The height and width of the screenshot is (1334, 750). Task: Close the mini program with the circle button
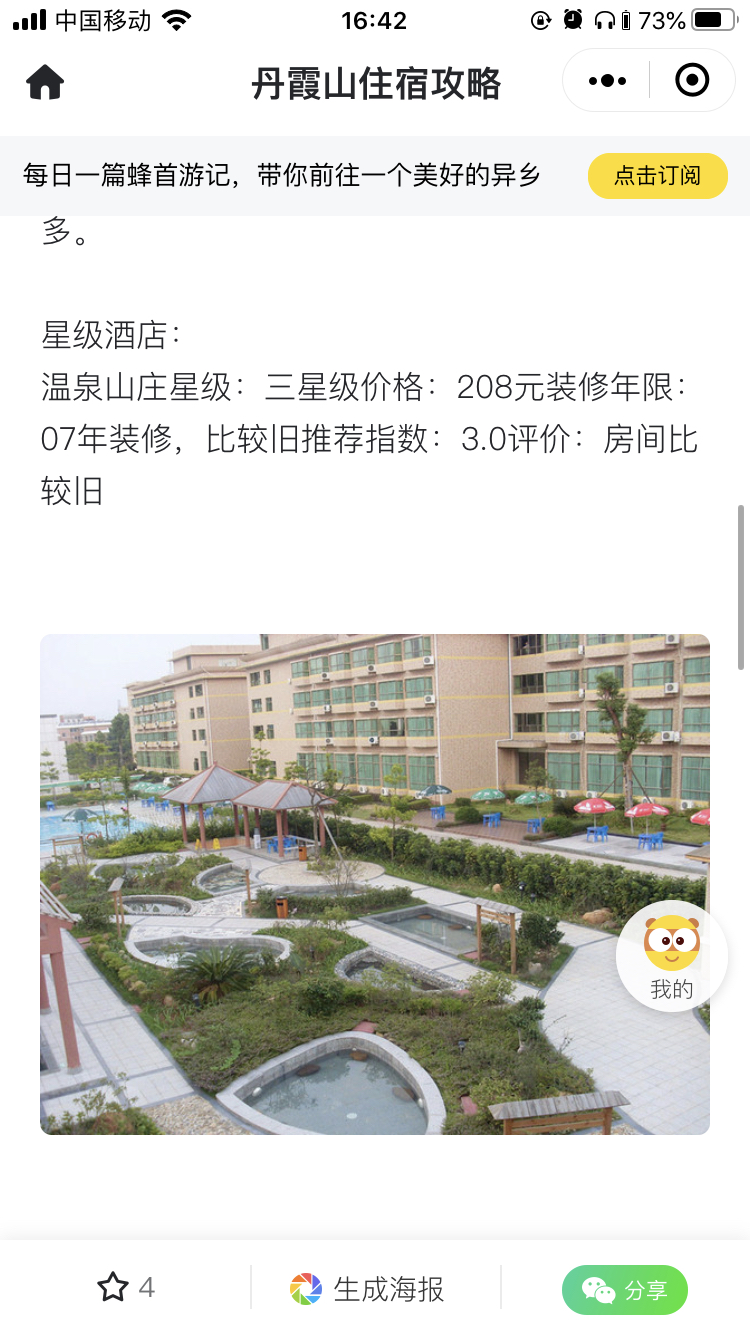point(692,80)
